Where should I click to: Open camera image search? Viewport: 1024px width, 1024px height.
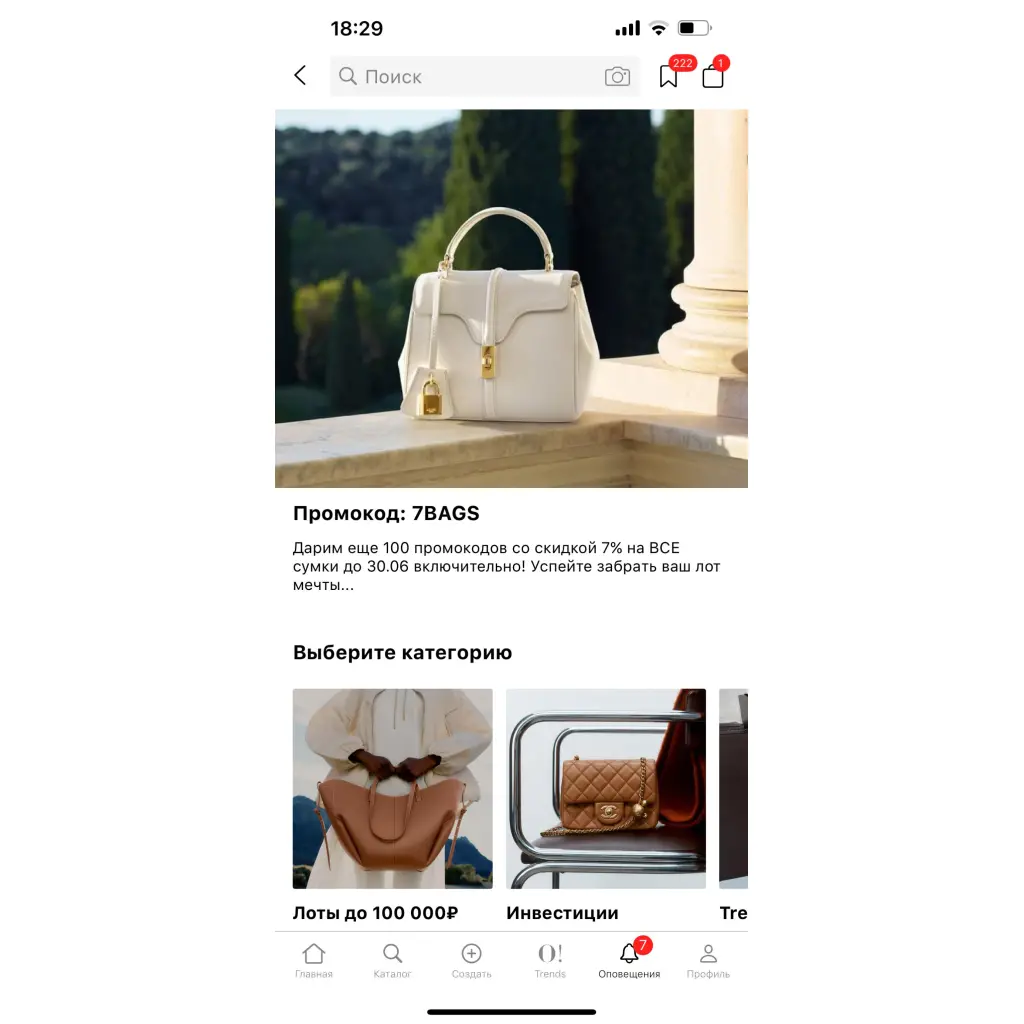617,77
